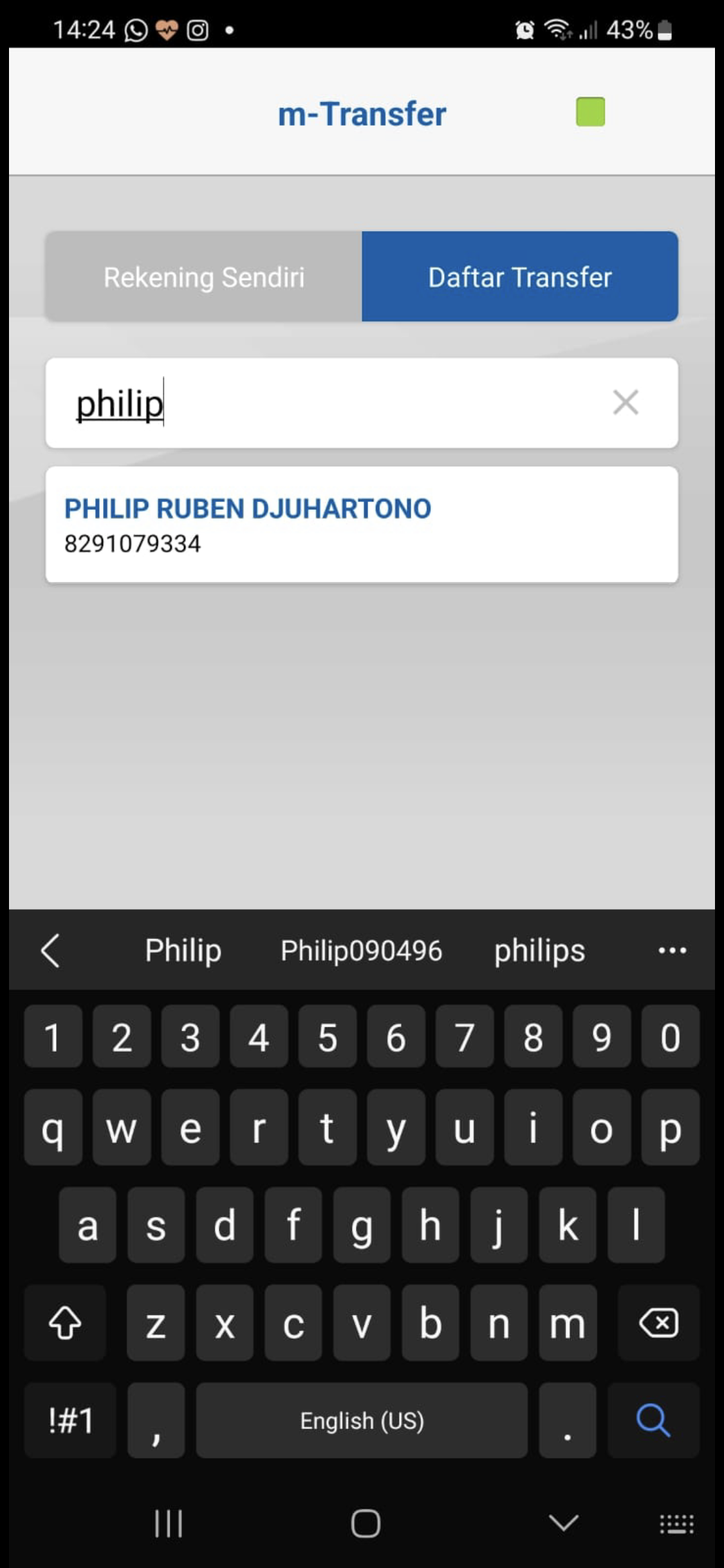The width and height of the screenshot is (724, 1568).
Task: Tap the search field containing philip
Action: [322, 404]
